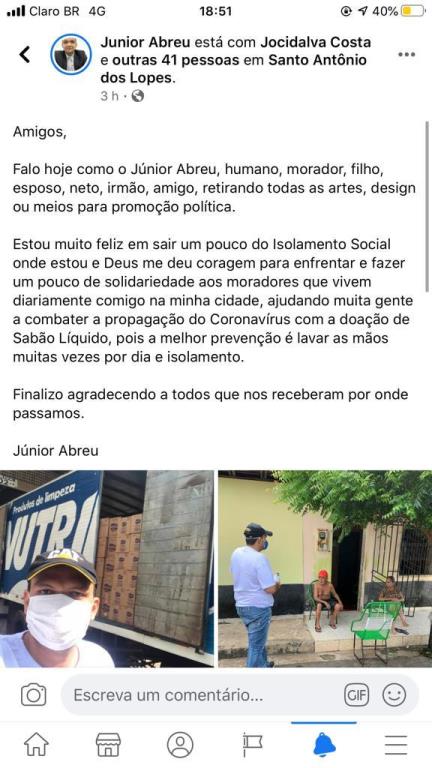
Task: Tap the camera icon to attach a photo
Action: coord(33,695)
